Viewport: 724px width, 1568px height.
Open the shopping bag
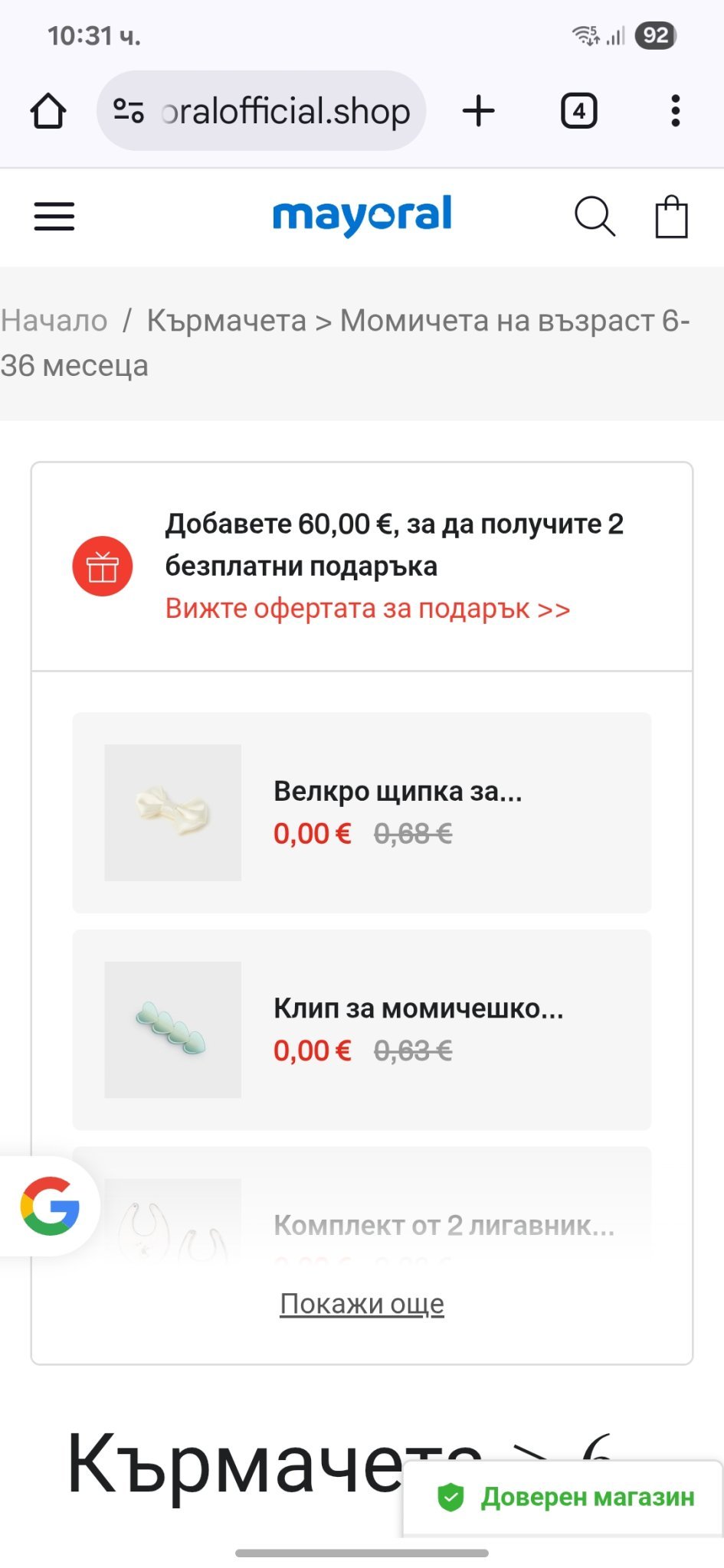pos(671,217)
